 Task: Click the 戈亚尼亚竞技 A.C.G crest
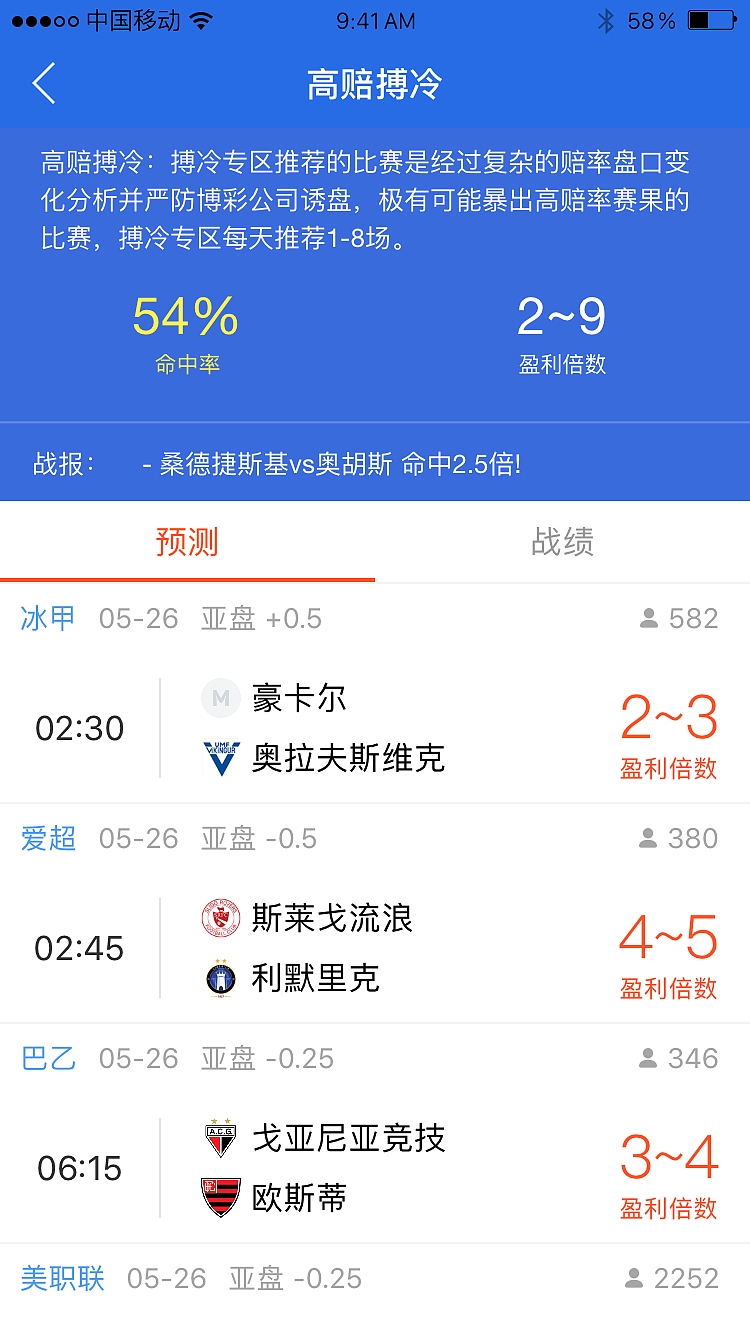[221, 1138]
